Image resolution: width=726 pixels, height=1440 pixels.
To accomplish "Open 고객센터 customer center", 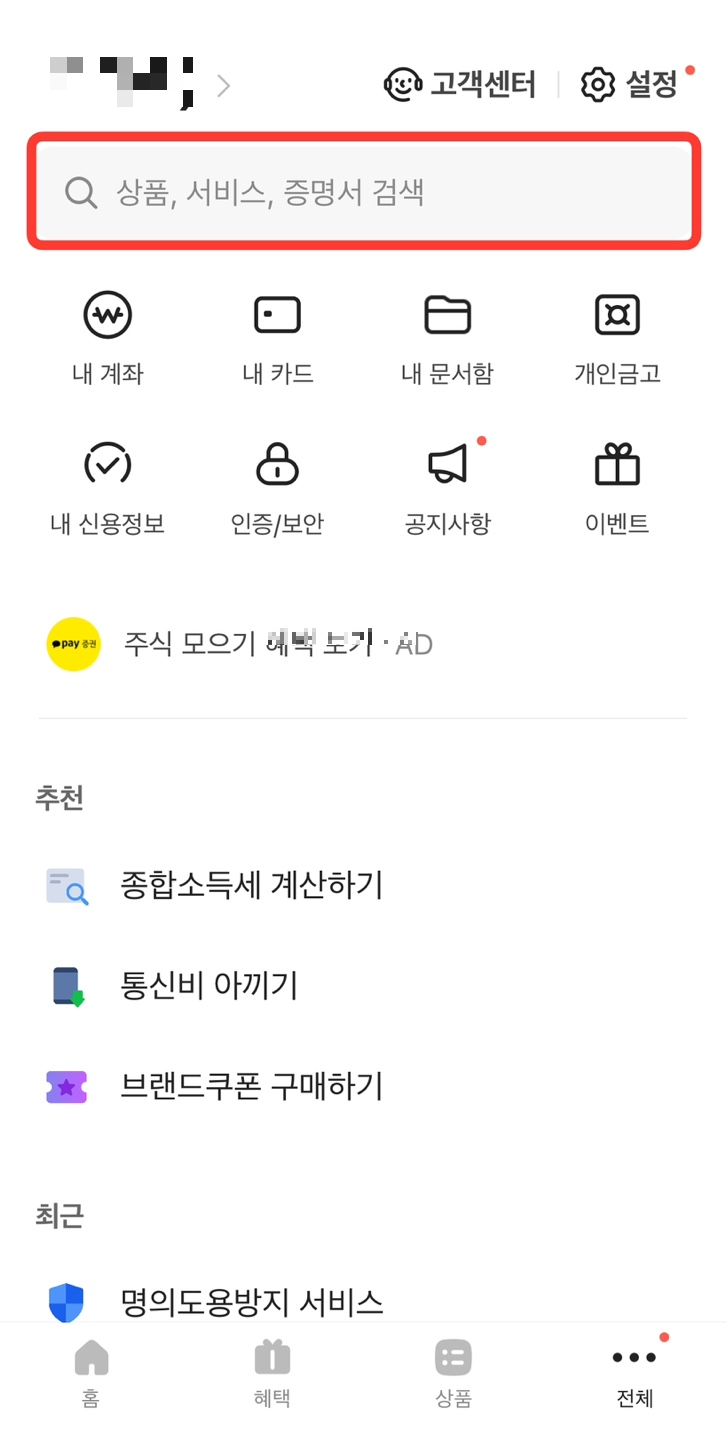I will pos(460,84).
